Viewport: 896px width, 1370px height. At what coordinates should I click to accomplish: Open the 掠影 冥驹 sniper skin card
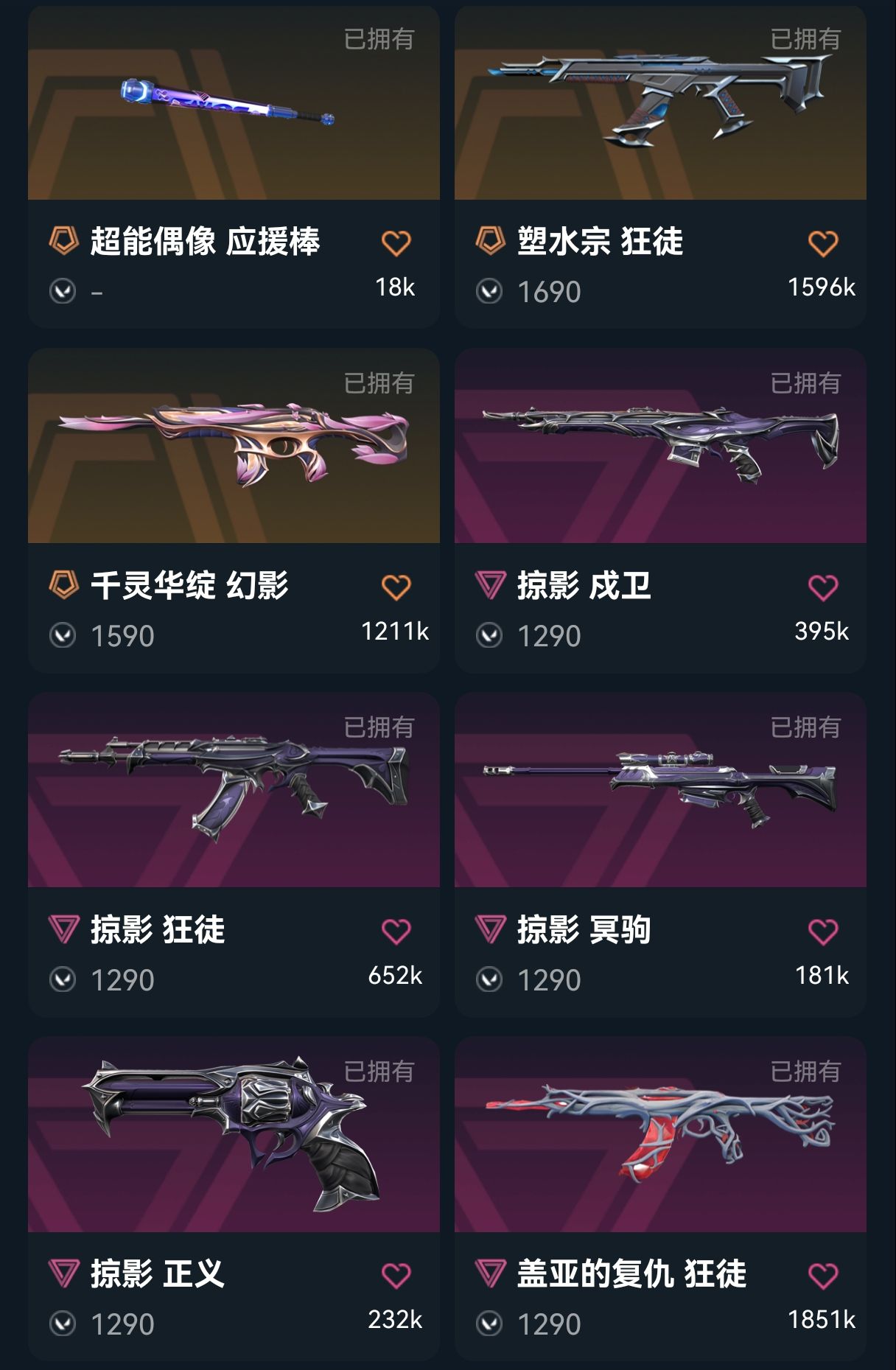tap(659, 790)
